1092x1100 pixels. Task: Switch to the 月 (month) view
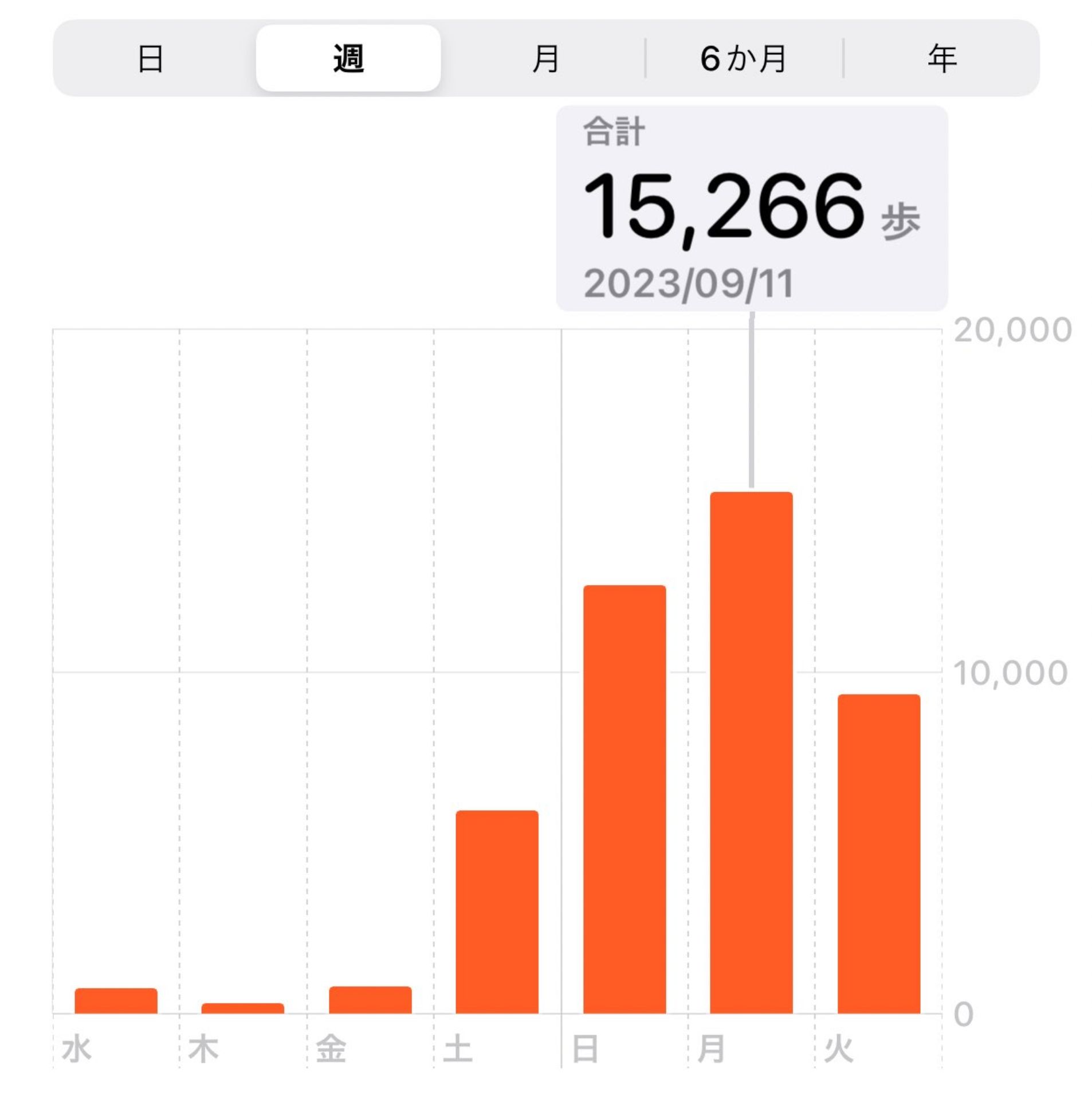[x=545, y=58]
